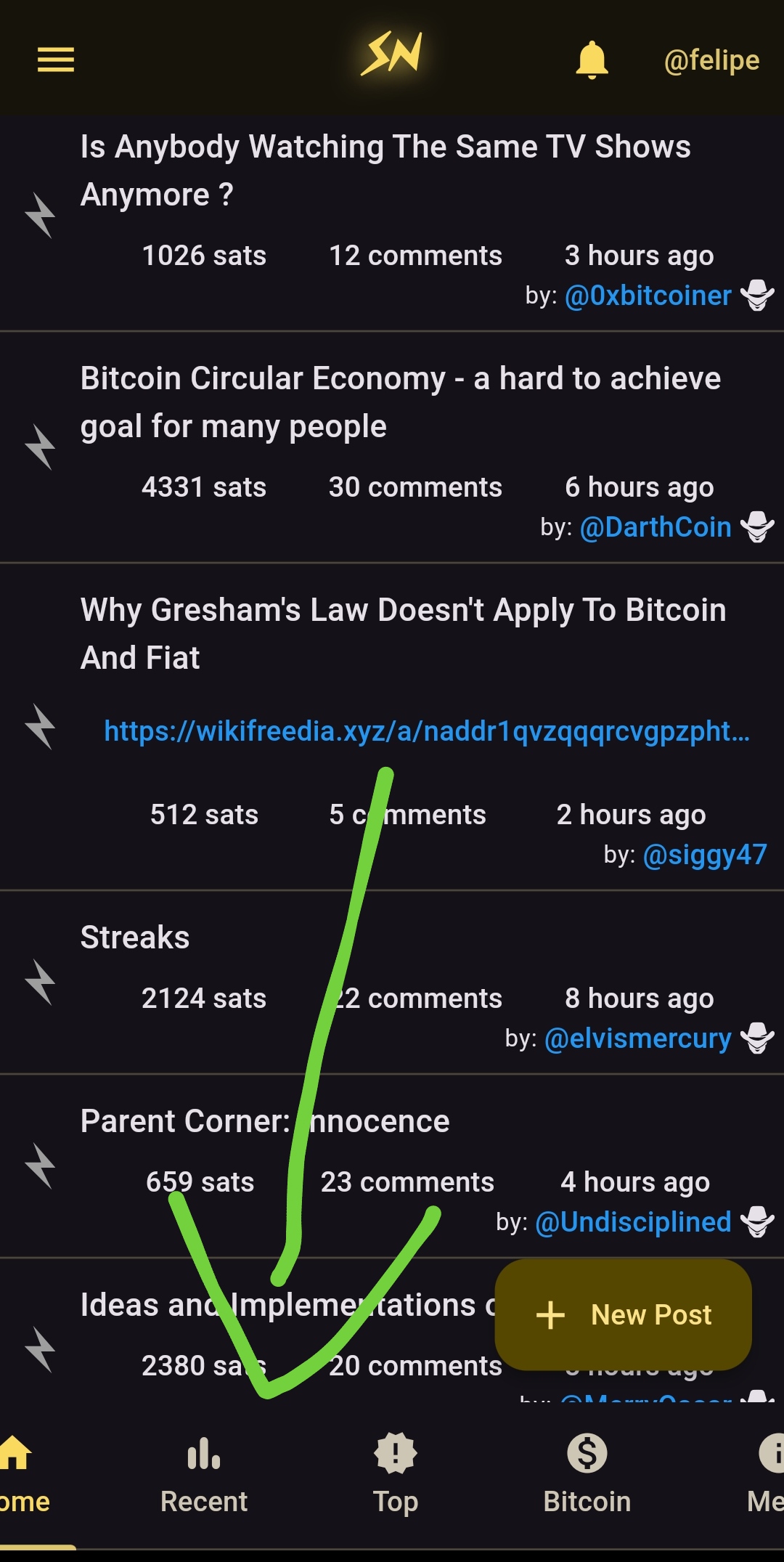This screenshot has height=1562, width=784.
Task: Zap the Bitcoin Circular Economy post
Action: point(40,447)
